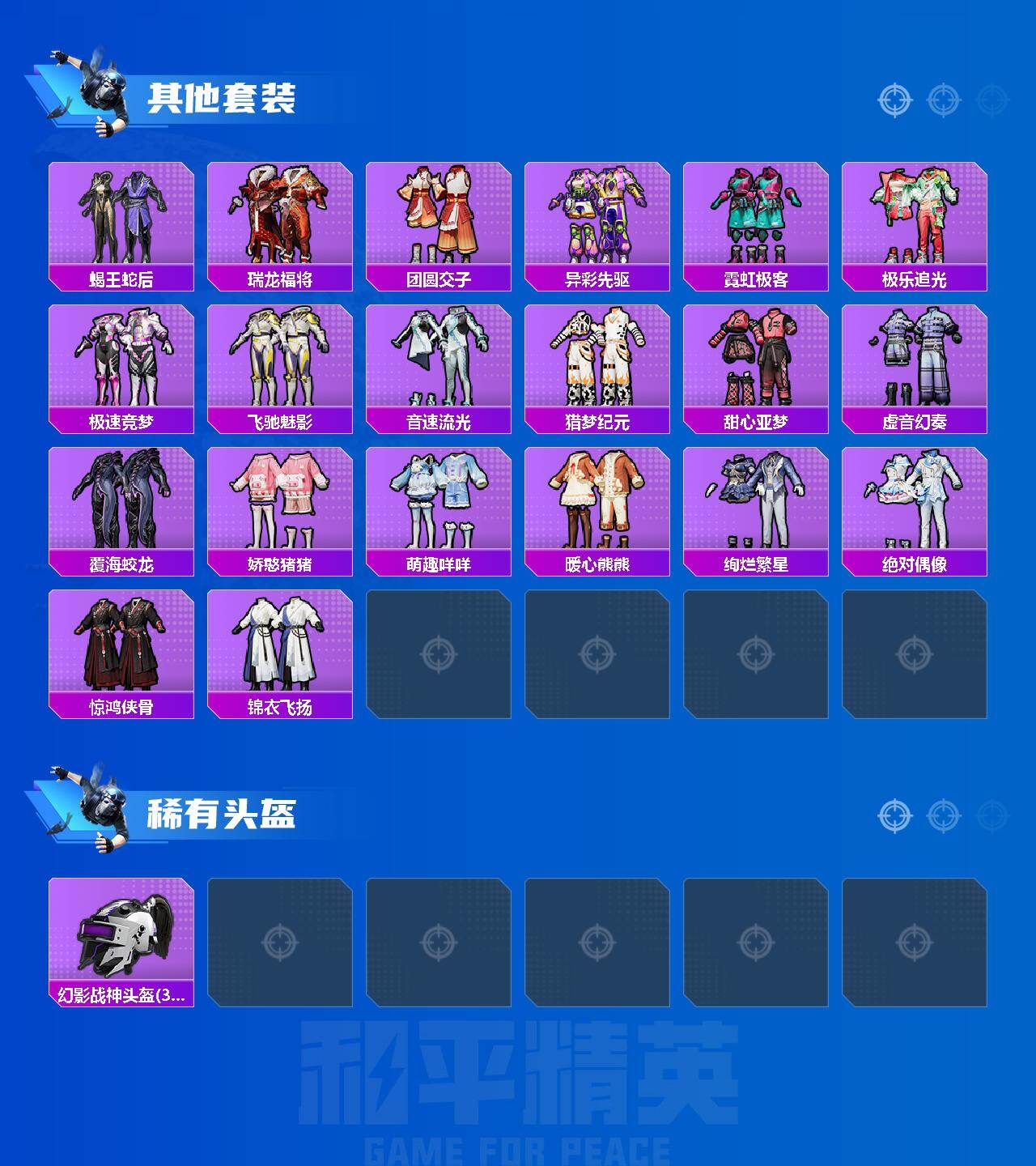View the 团圆交子 costume set

438,219
